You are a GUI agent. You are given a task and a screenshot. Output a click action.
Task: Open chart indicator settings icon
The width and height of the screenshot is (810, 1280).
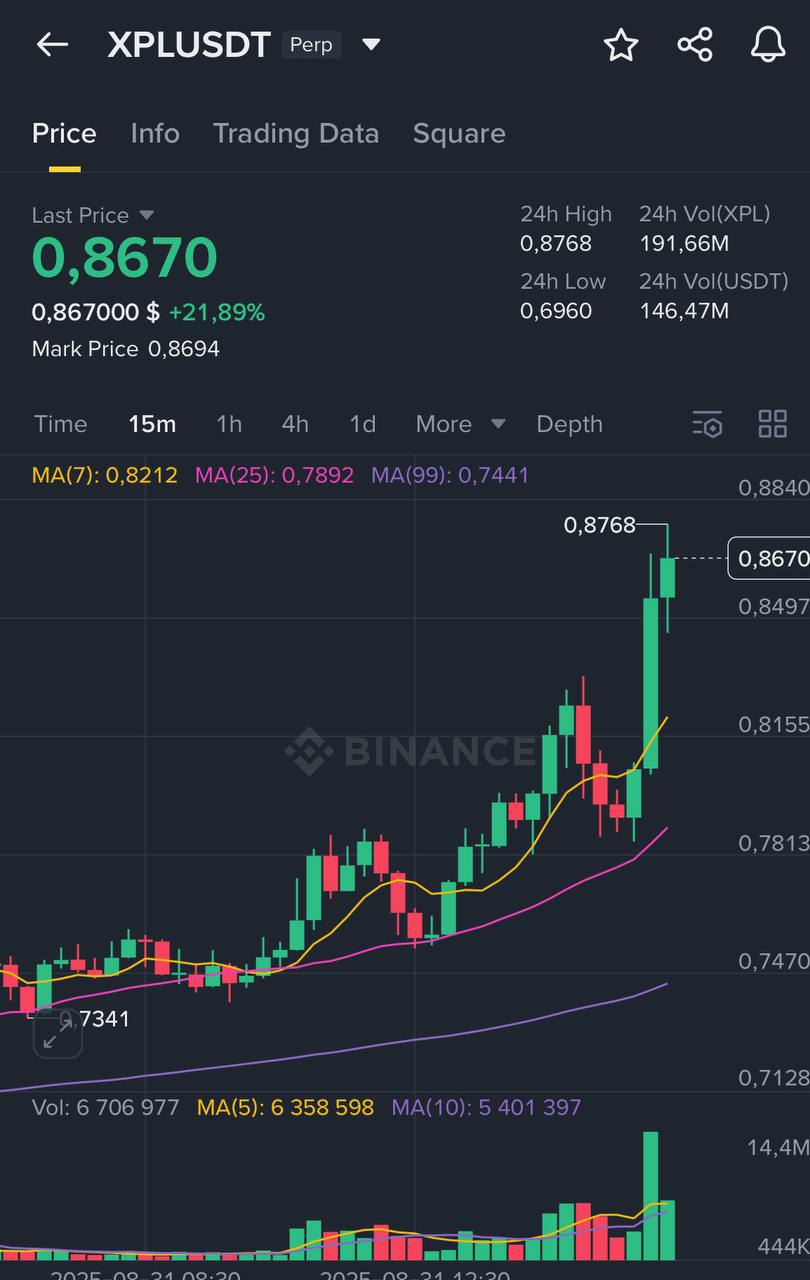[707, 424]
